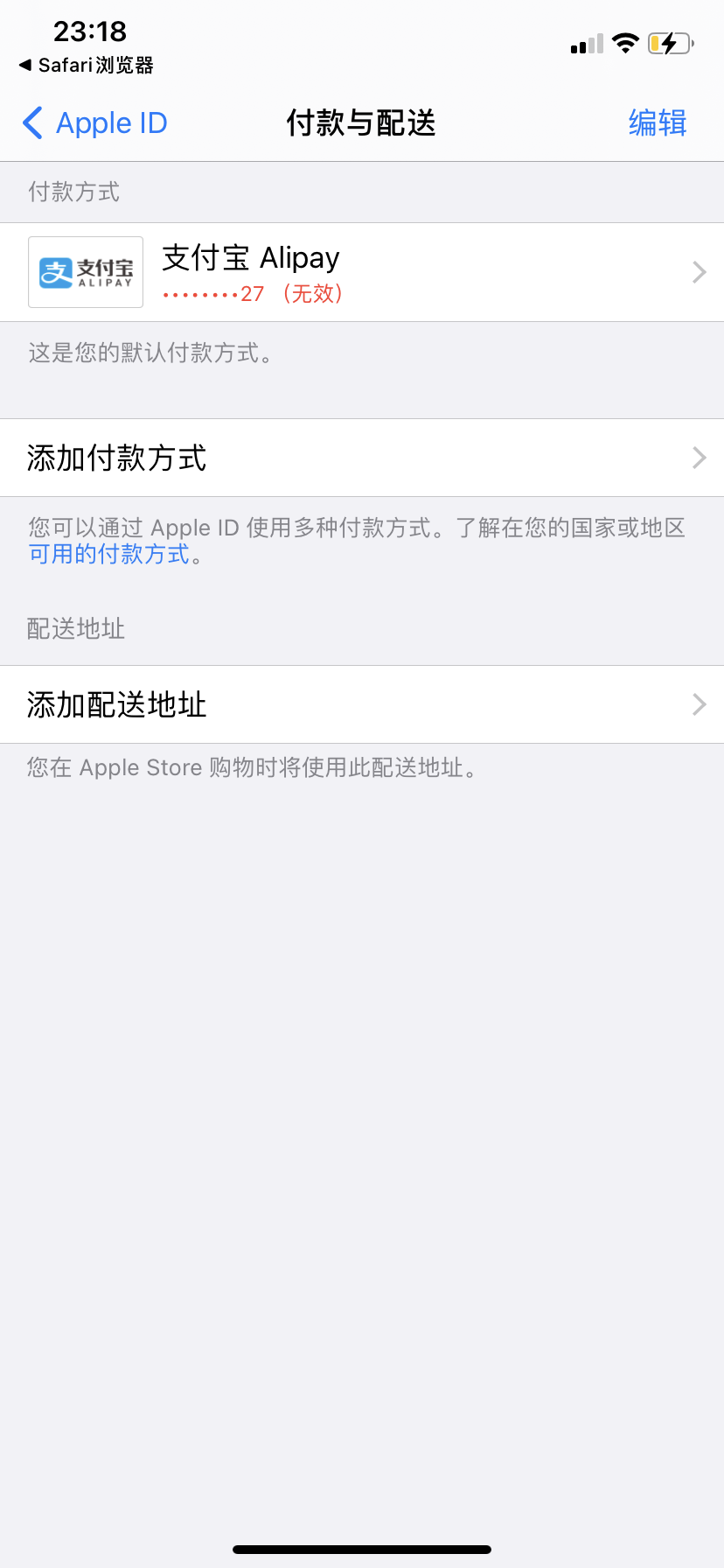724x1568 pixels.
Task: Tap 编辑 to edit payment methods
Action: coord(658,123)
